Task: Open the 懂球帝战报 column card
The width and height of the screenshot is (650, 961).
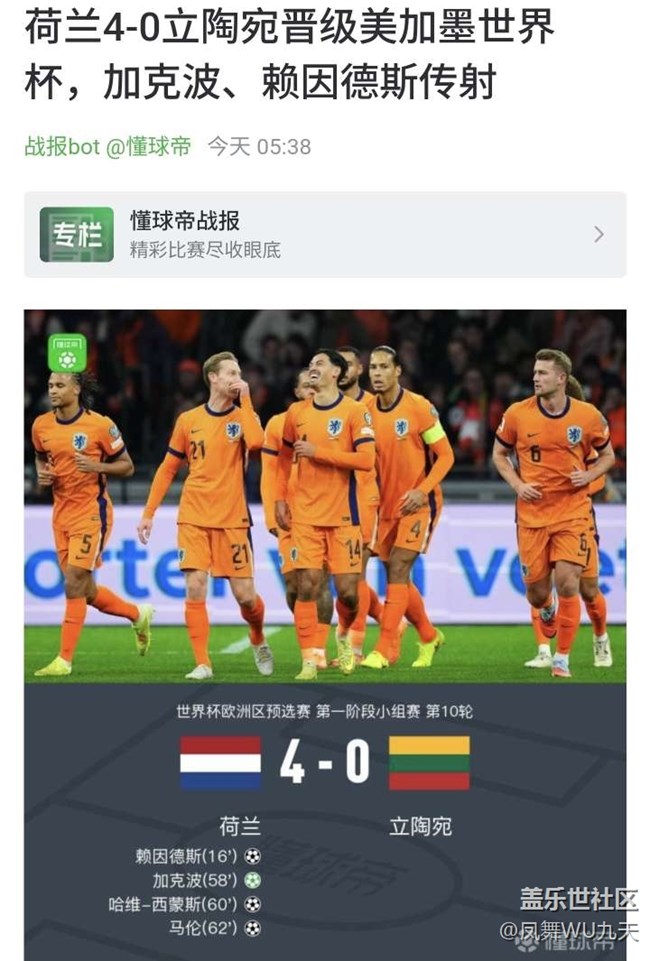Action: click(324, 234)
